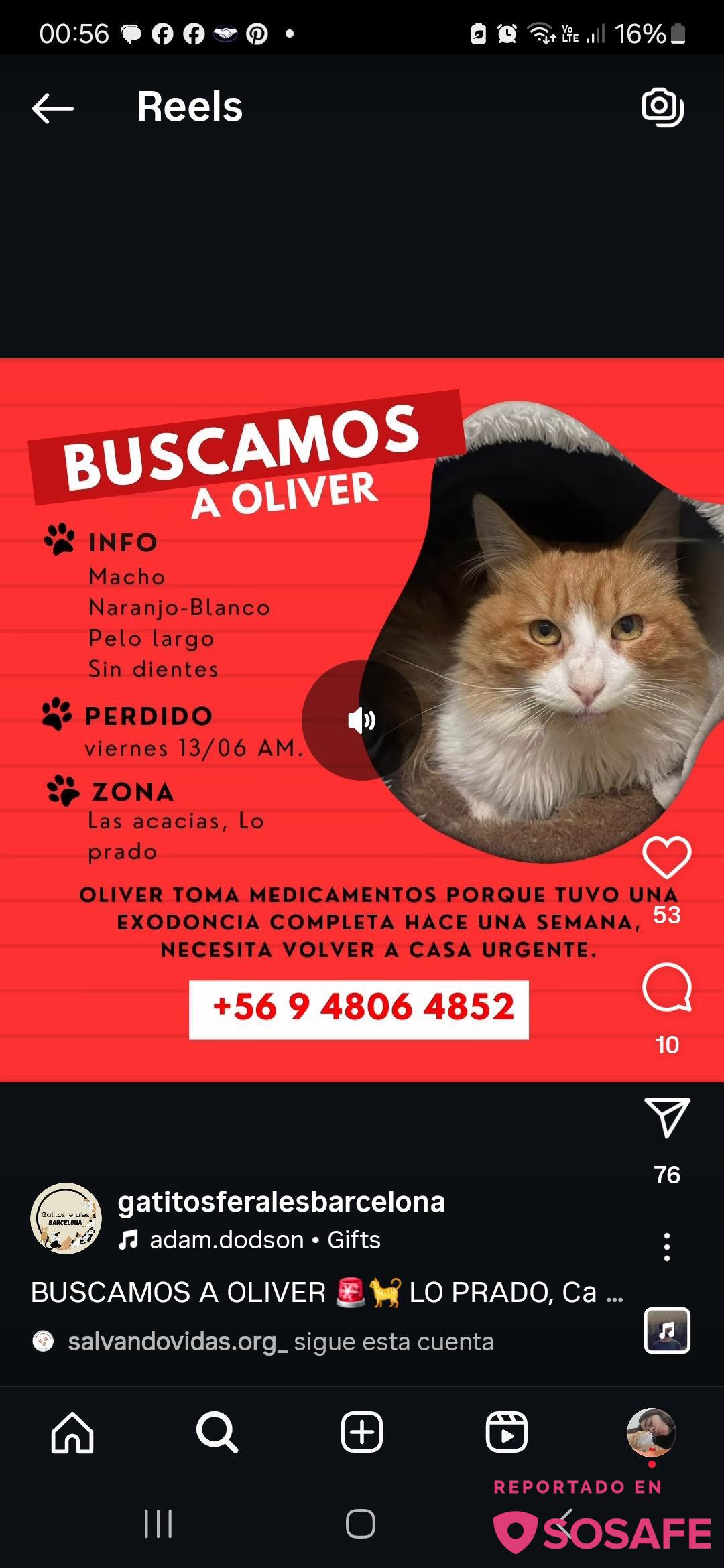This screenshot has width=724, height=1568.
Task: Open the reel's comments
Action: click(666, 988)
